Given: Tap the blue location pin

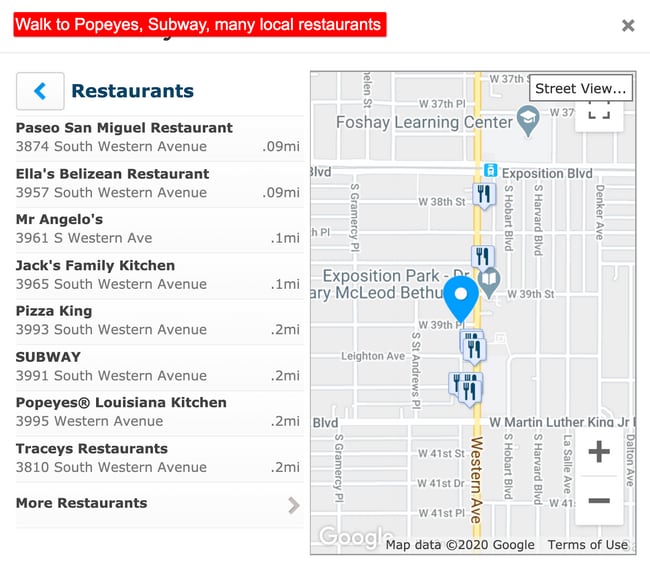Looking at the screenshot, I should (x=461, y=297).
